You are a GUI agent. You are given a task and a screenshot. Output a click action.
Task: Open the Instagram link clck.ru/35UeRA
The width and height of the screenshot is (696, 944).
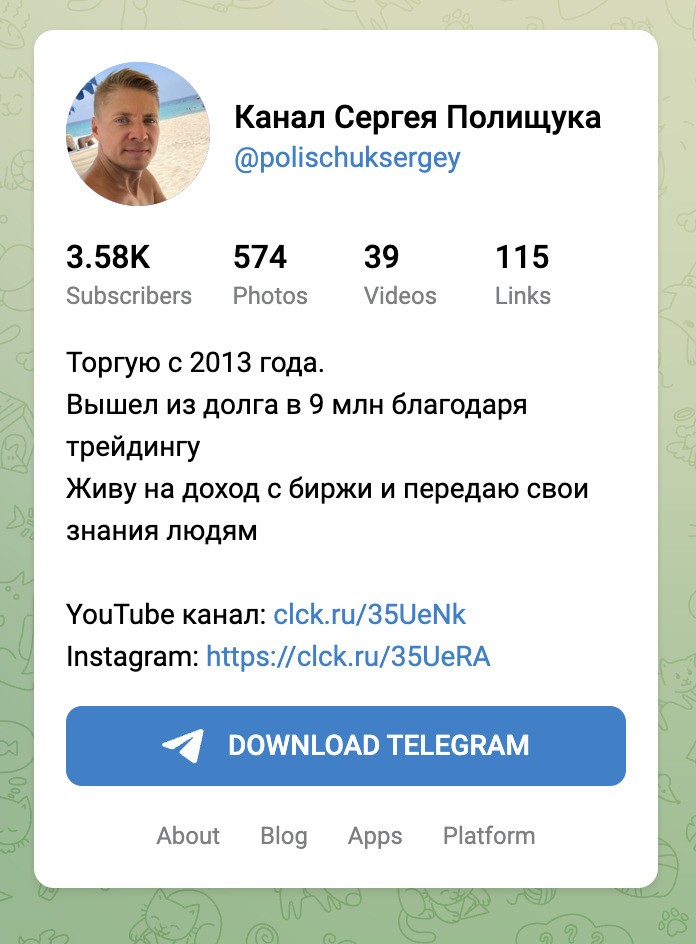(348, 657)
